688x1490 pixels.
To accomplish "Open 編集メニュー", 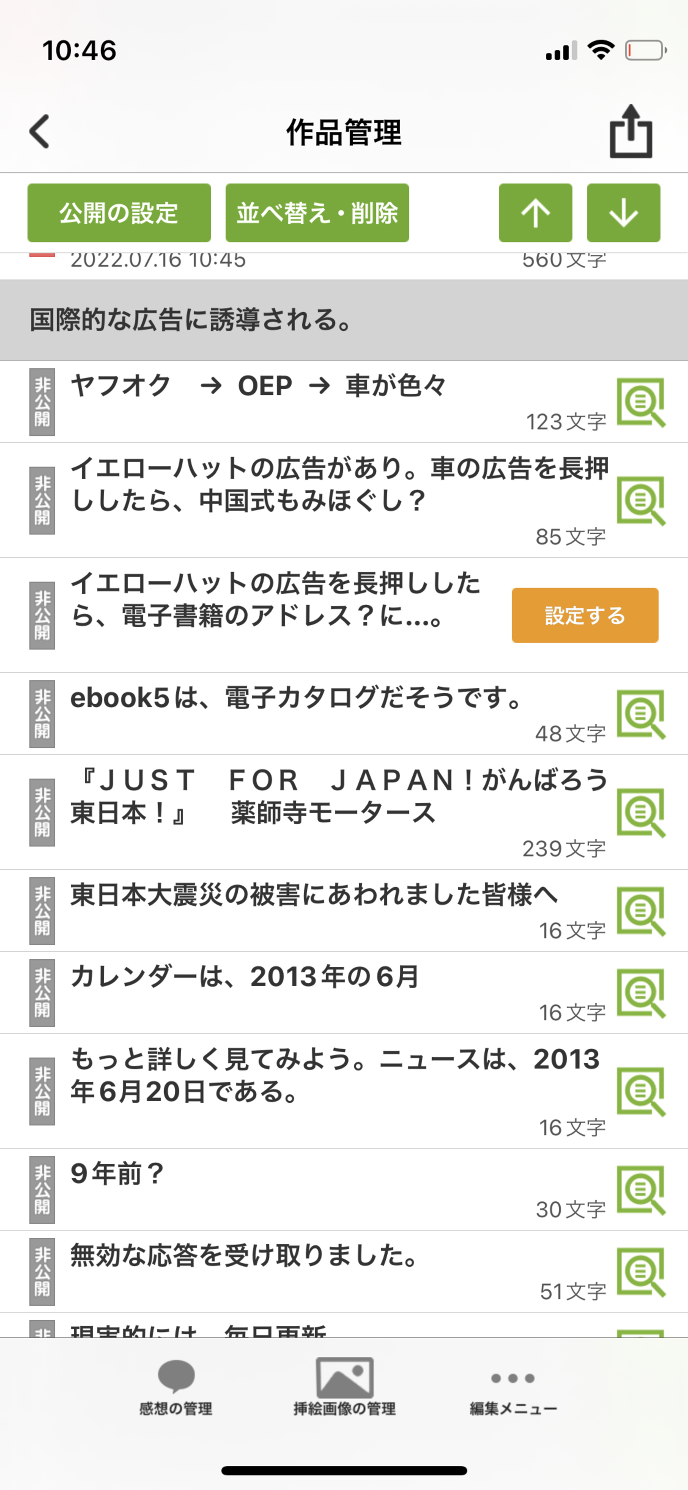I will point(513,1388).
